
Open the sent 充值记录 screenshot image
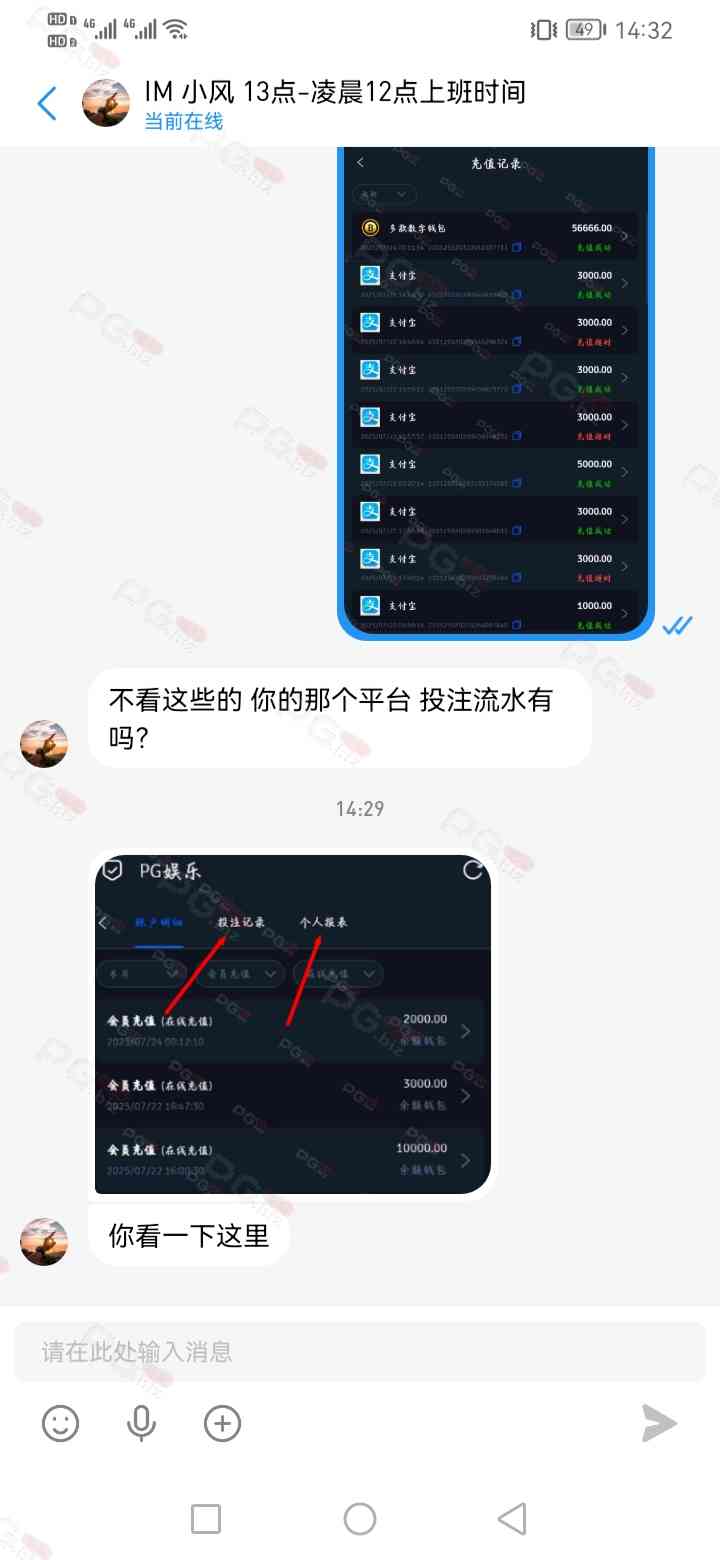[x=494, y=390]
